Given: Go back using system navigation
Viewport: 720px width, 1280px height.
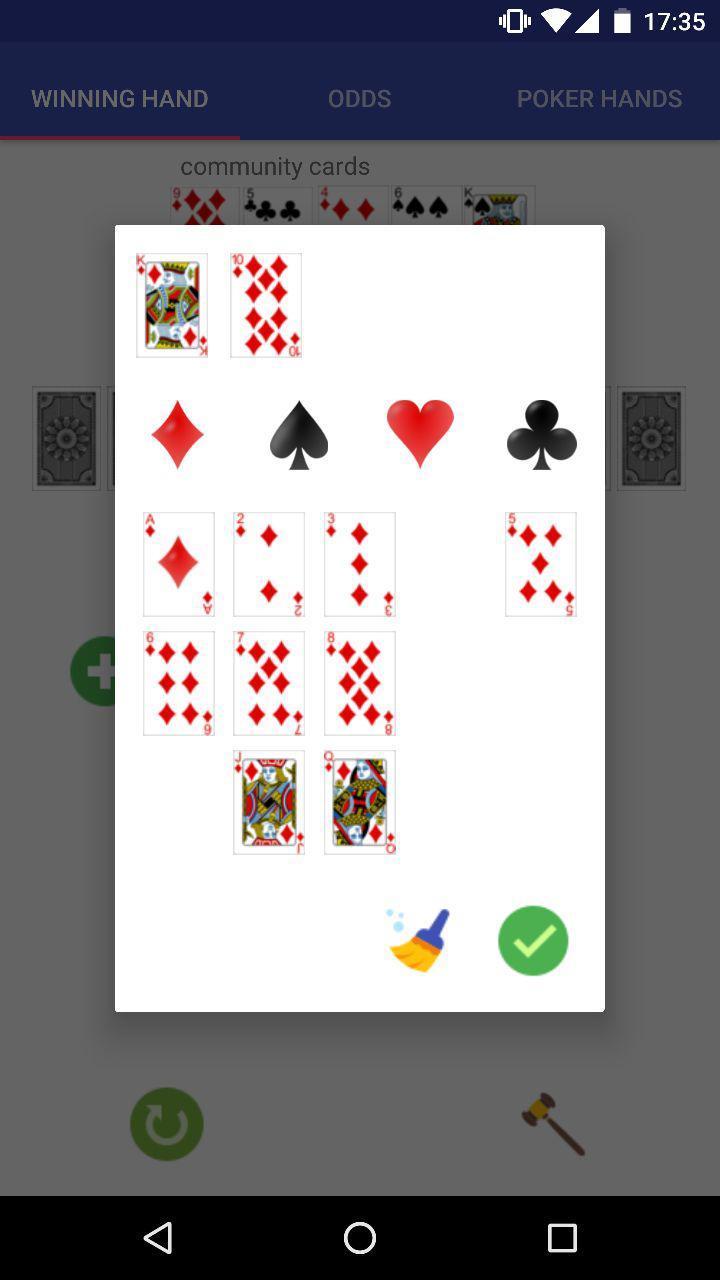Looking at the screenshot, I should click(158, 1238).
